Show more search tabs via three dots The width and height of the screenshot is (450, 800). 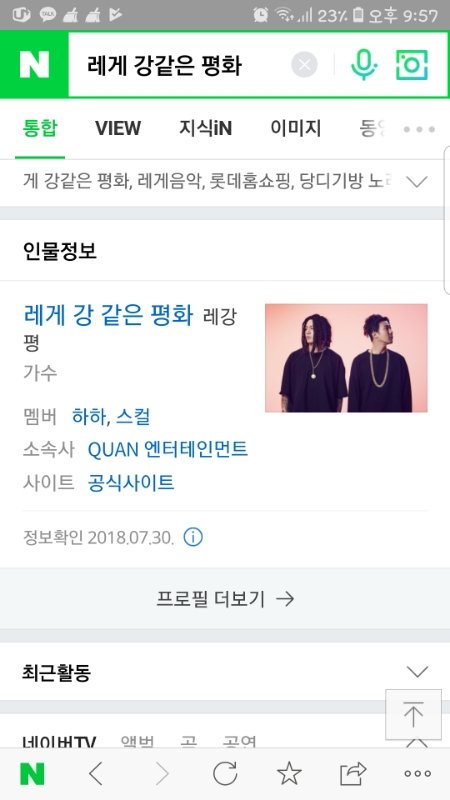419,129
